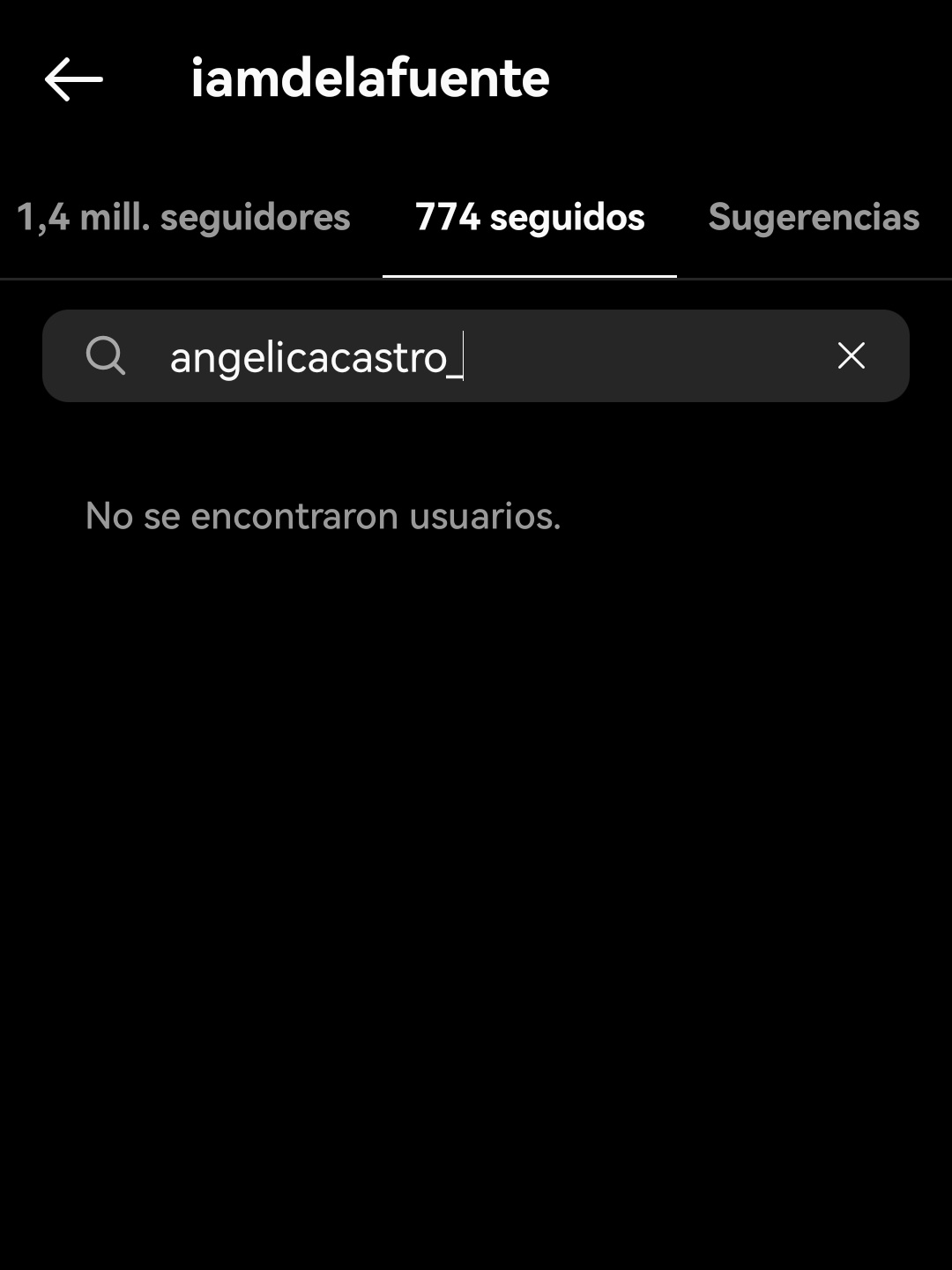The height and width of the screenshot is (1270, 952).
Task: Switch to the 1,4 mill. seguidores tab
Action: click(x=183, y=218)
